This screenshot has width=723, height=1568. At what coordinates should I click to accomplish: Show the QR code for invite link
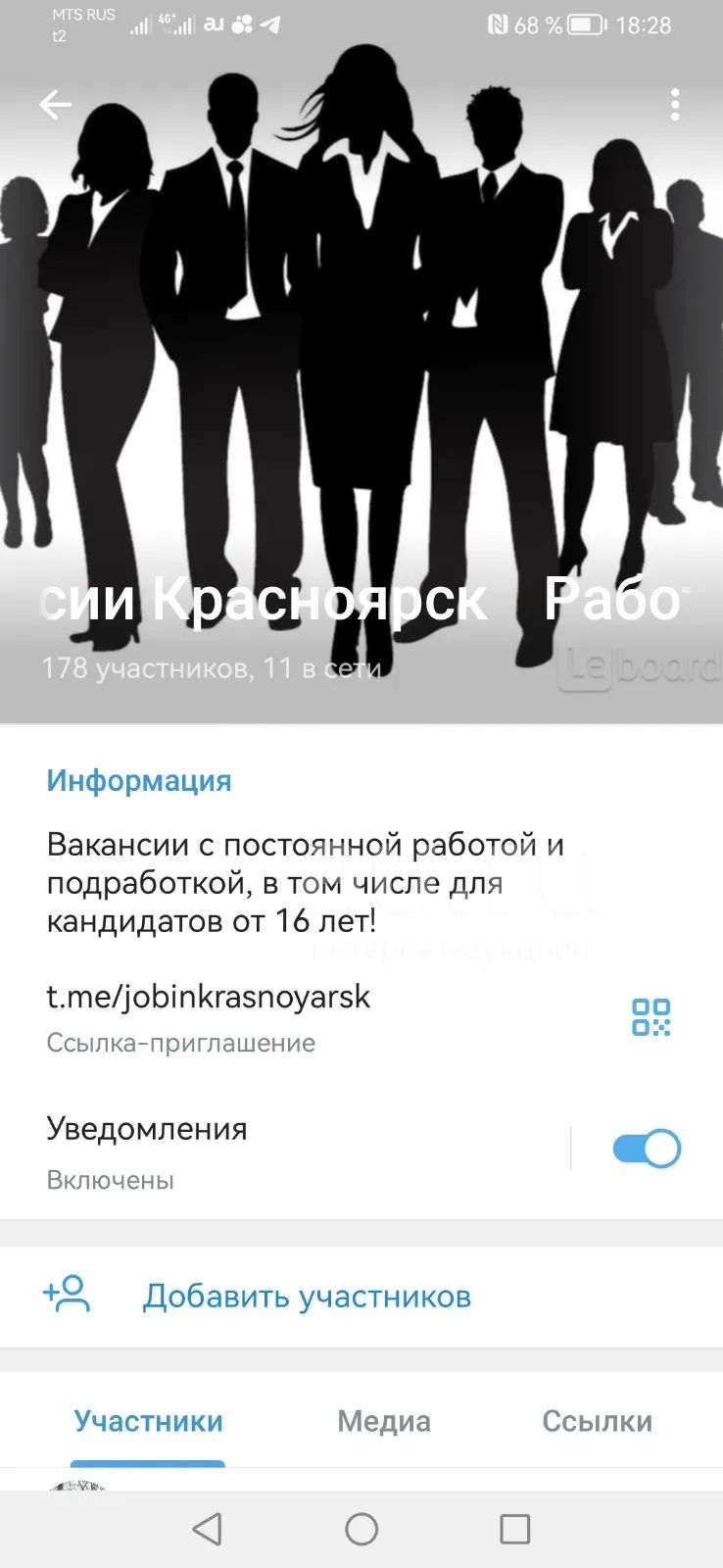(x=651, y=1017)
